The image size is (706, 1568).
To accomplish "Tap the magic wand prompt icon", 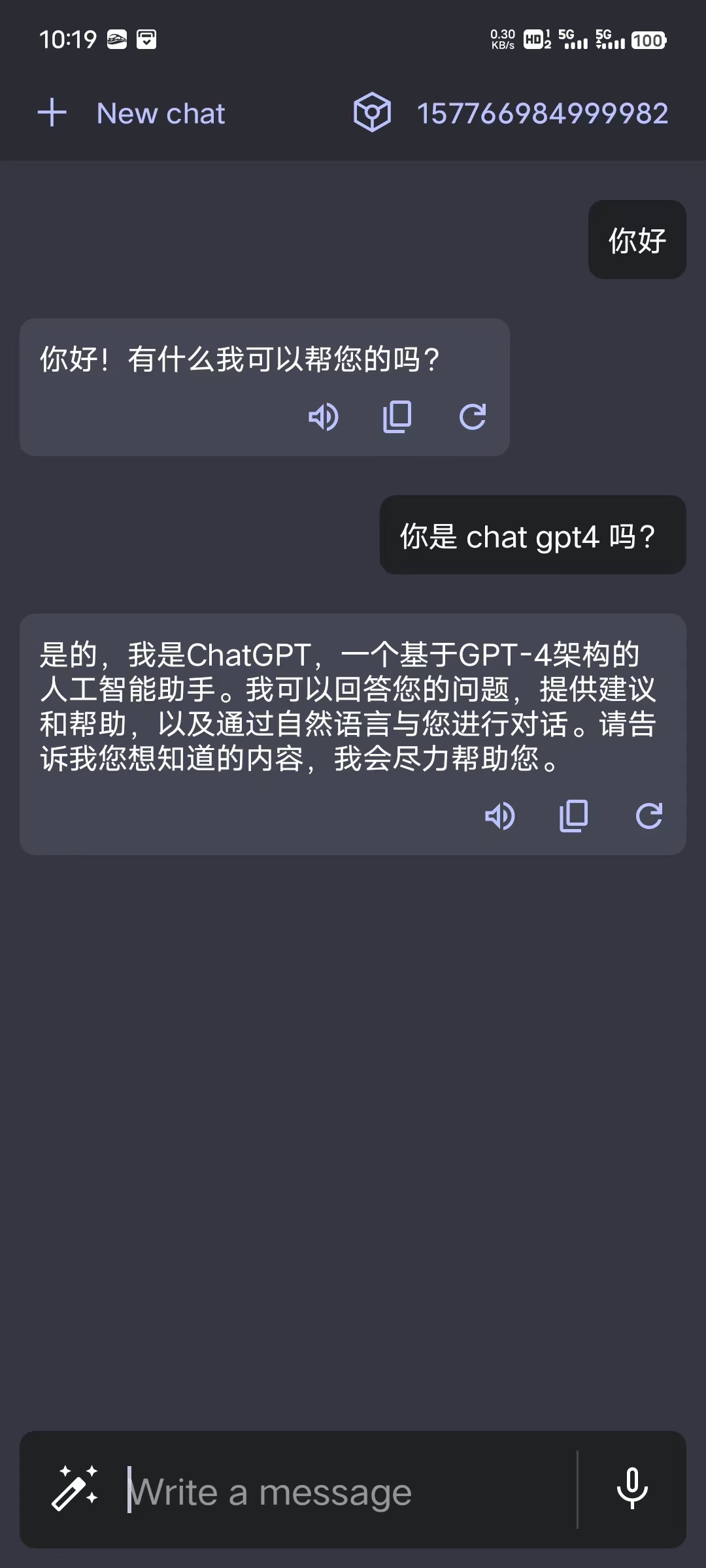I will [x=75, y=1489].
